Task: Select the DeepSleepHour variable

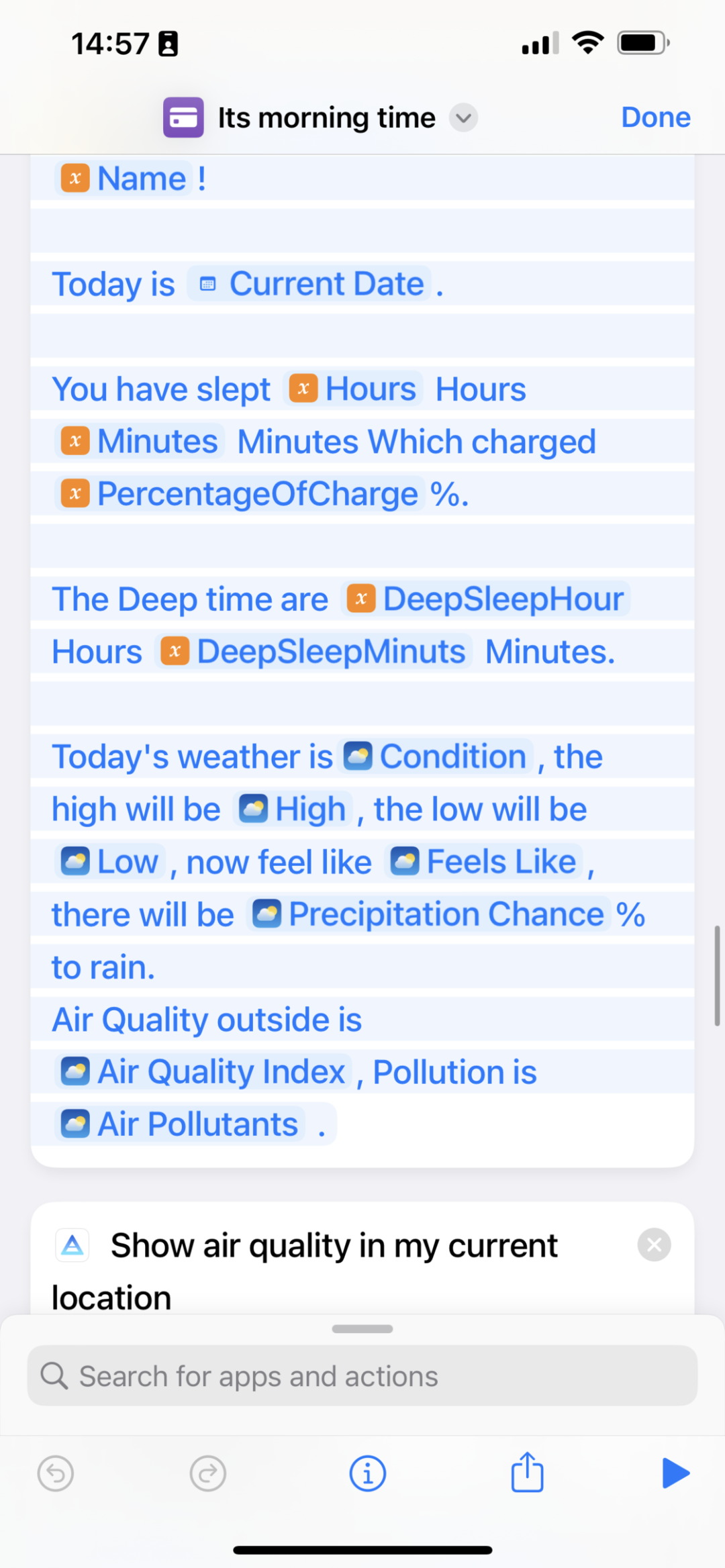Action: [x=487, y=599]
